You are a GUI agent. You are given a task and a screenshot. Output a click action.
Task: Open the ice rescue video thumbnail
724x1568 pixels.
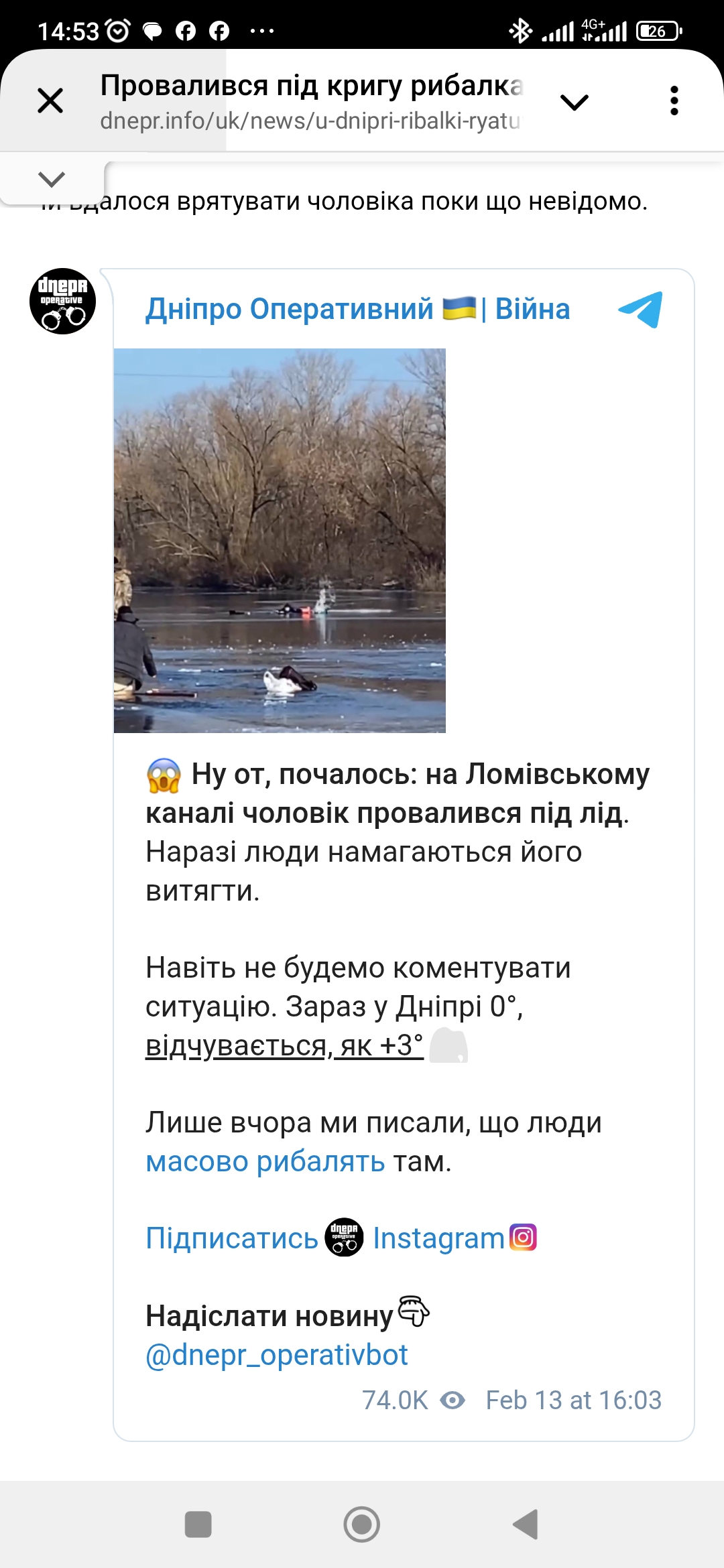coord(280,541)
